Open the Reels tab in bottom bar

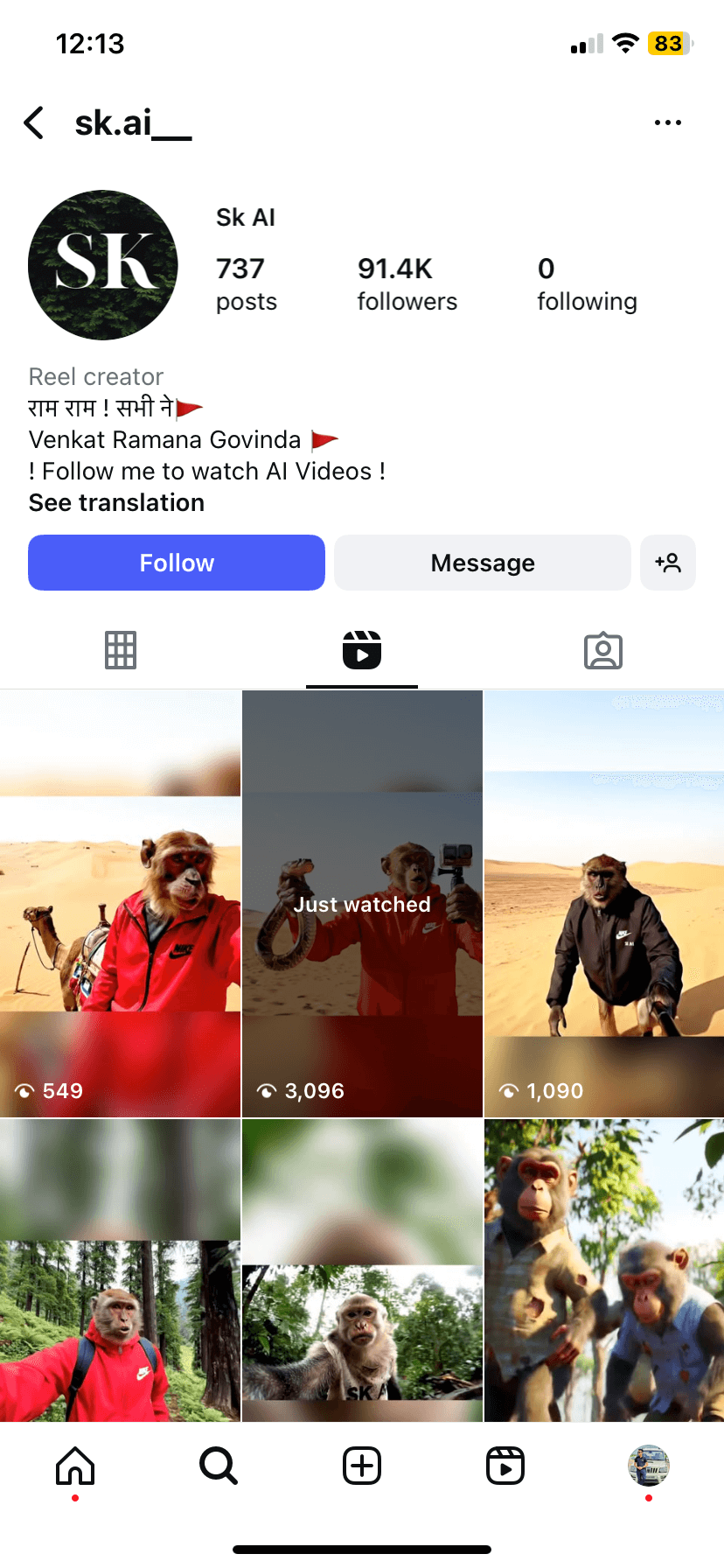(x=505, y=1466)
